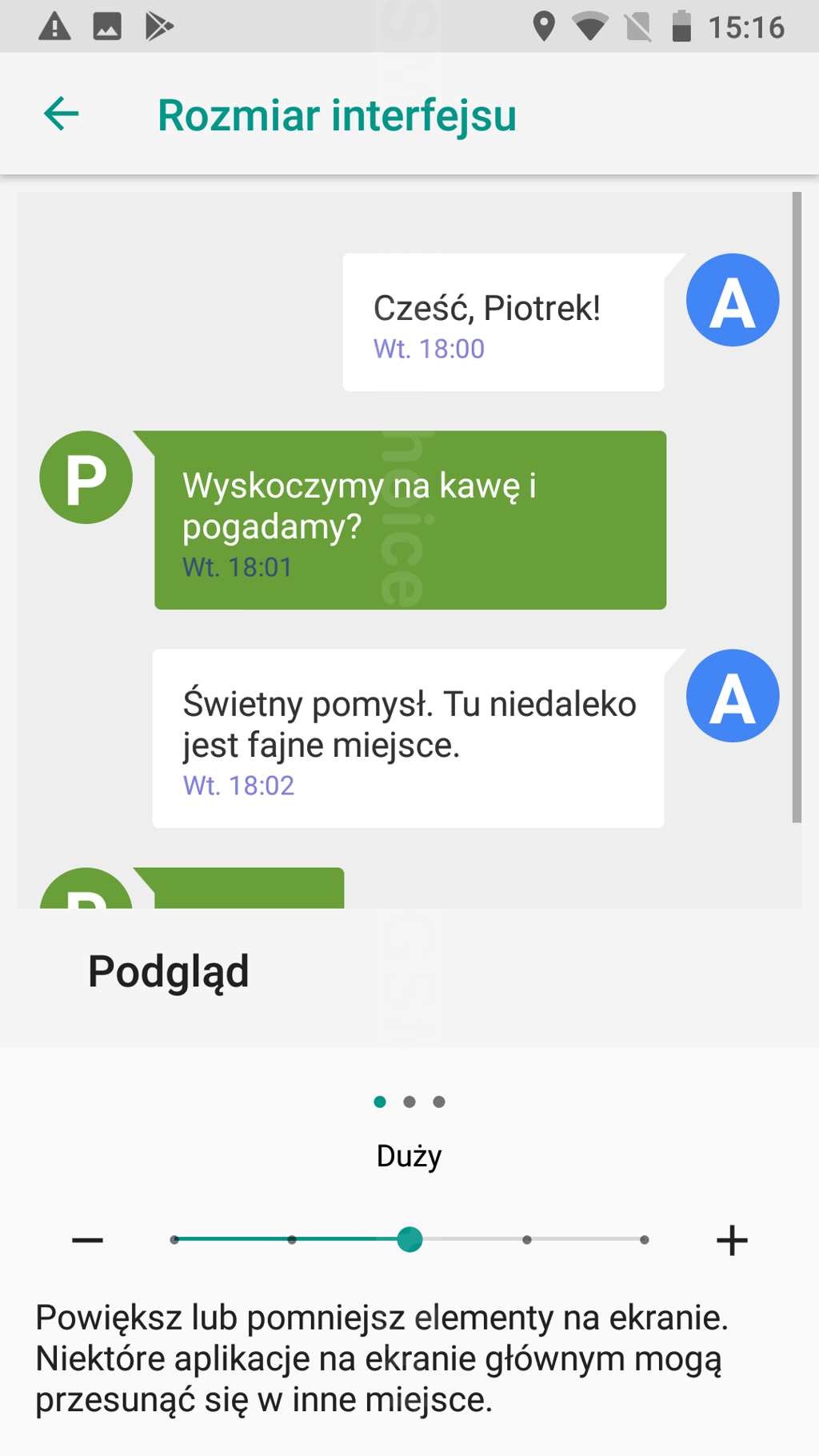This screenshot has height=1456, width=819.
Task: Increase interface size with the plus button
Action: (731, 1240)
